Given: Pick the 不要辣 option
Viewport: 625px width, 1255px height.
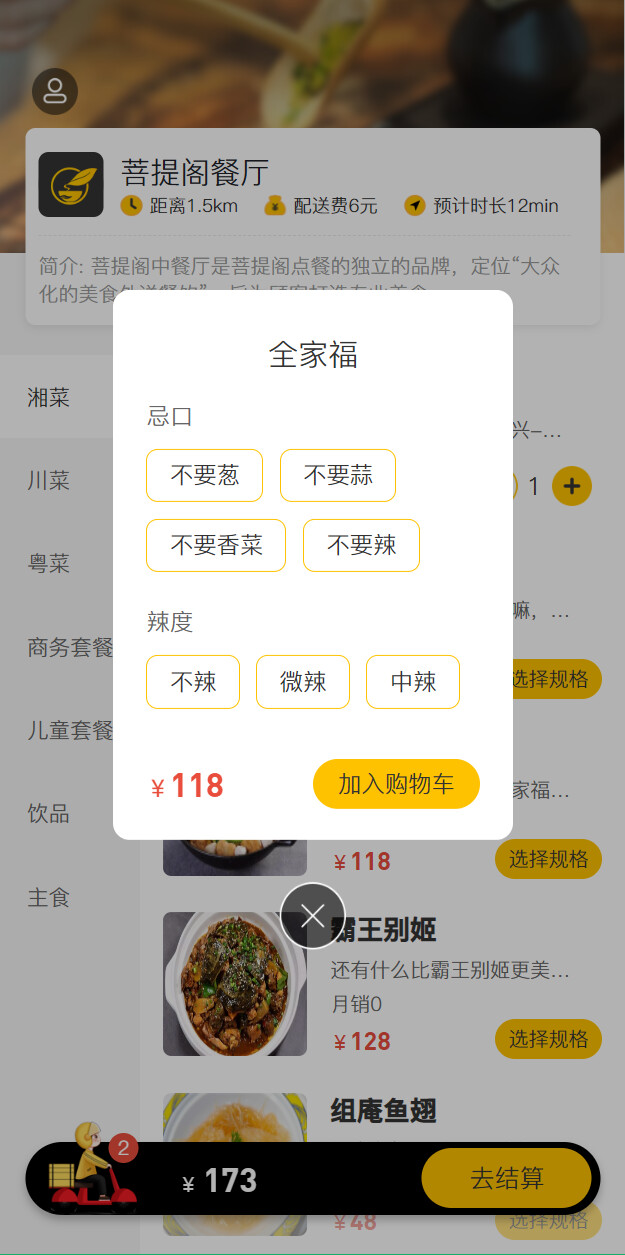Looking at the screenshot, I should [361, 545].
